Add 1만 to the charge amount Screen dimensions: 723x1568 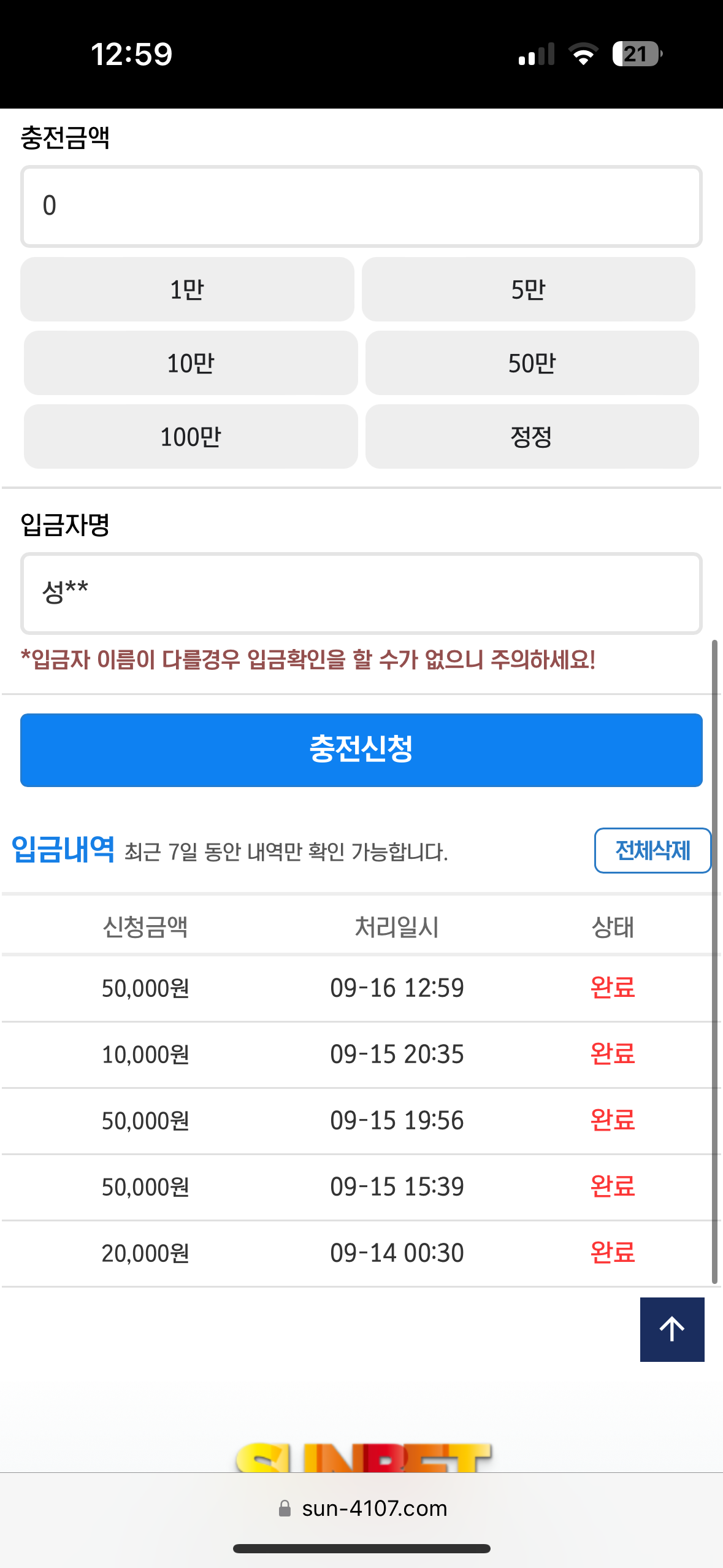tap(187, 289)
